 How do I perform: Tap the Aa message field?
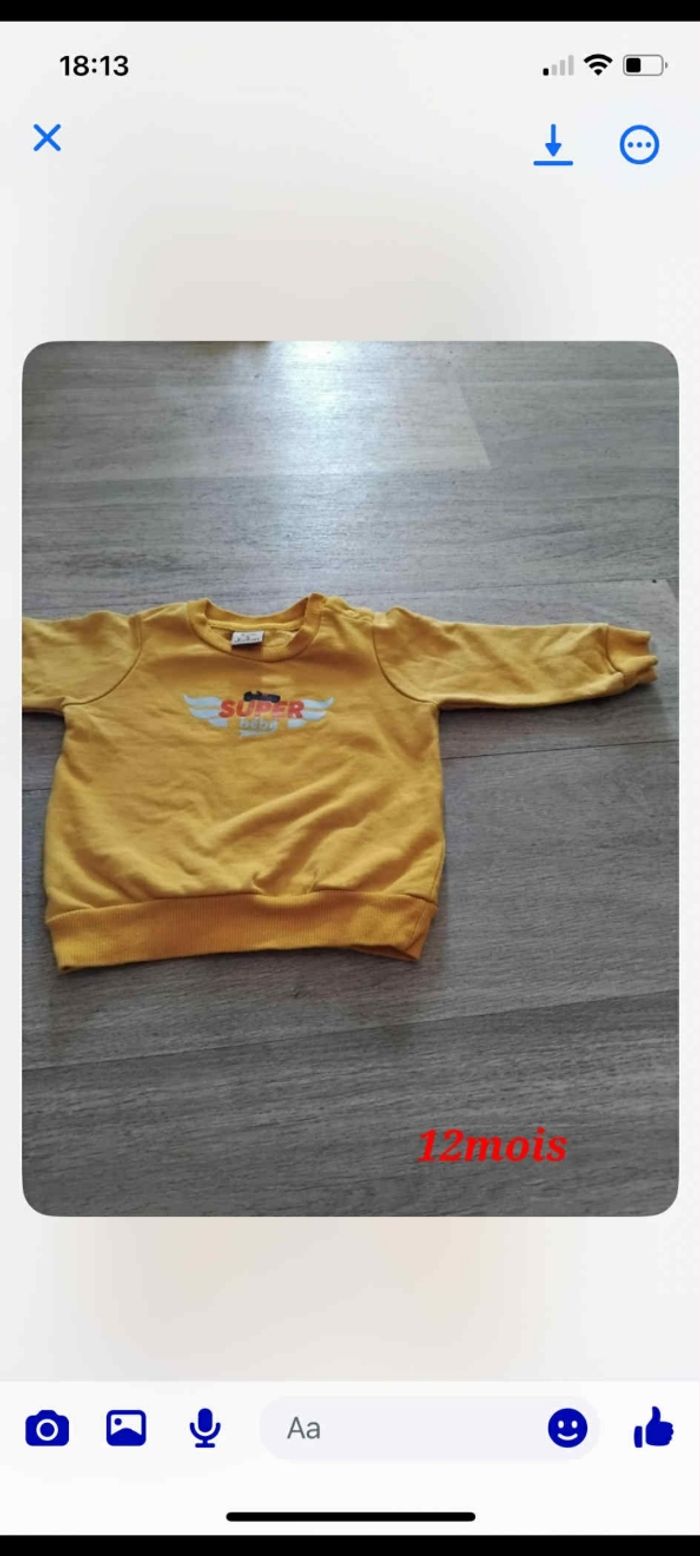[400, 1428]
